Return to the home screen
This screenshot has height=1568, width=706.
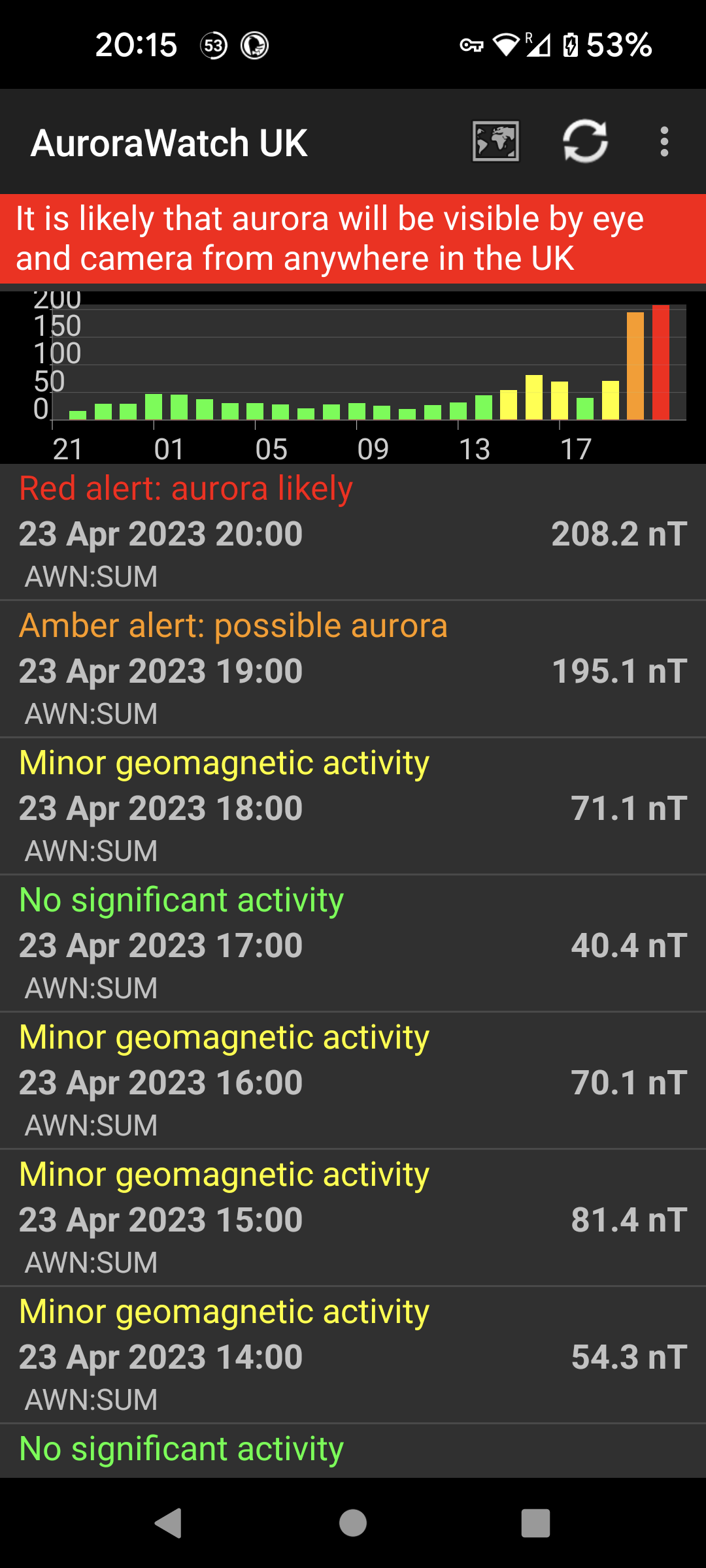[353, 1523]
